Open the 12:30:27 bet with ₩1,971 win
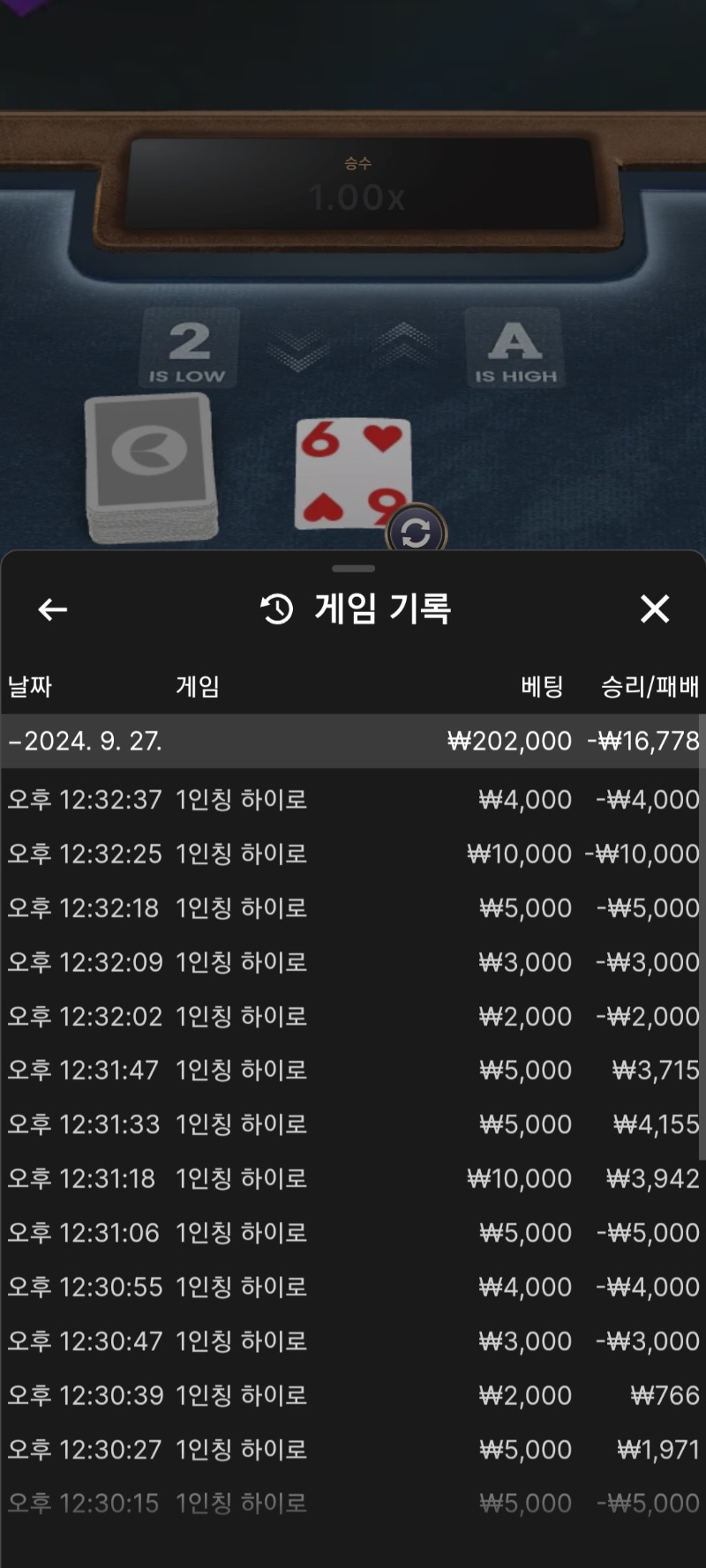Viewport: 706px width, 1568px height. click(353, 1450)
